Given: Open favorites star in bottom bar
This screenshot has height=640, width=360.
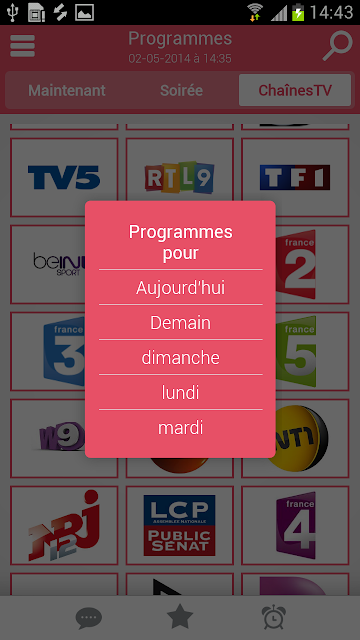Looking at the screenshot, I should (x=180, y=617).
